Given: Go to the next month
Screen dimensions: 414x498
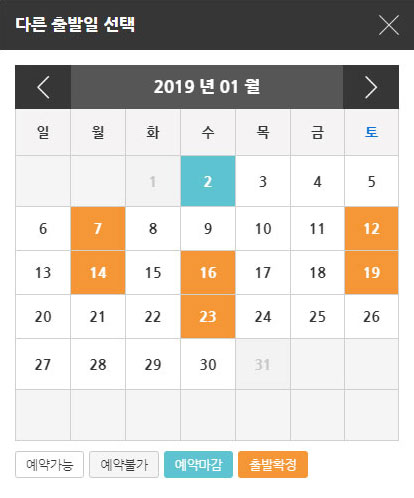Looking at the screenshot, I should point(371,87).
